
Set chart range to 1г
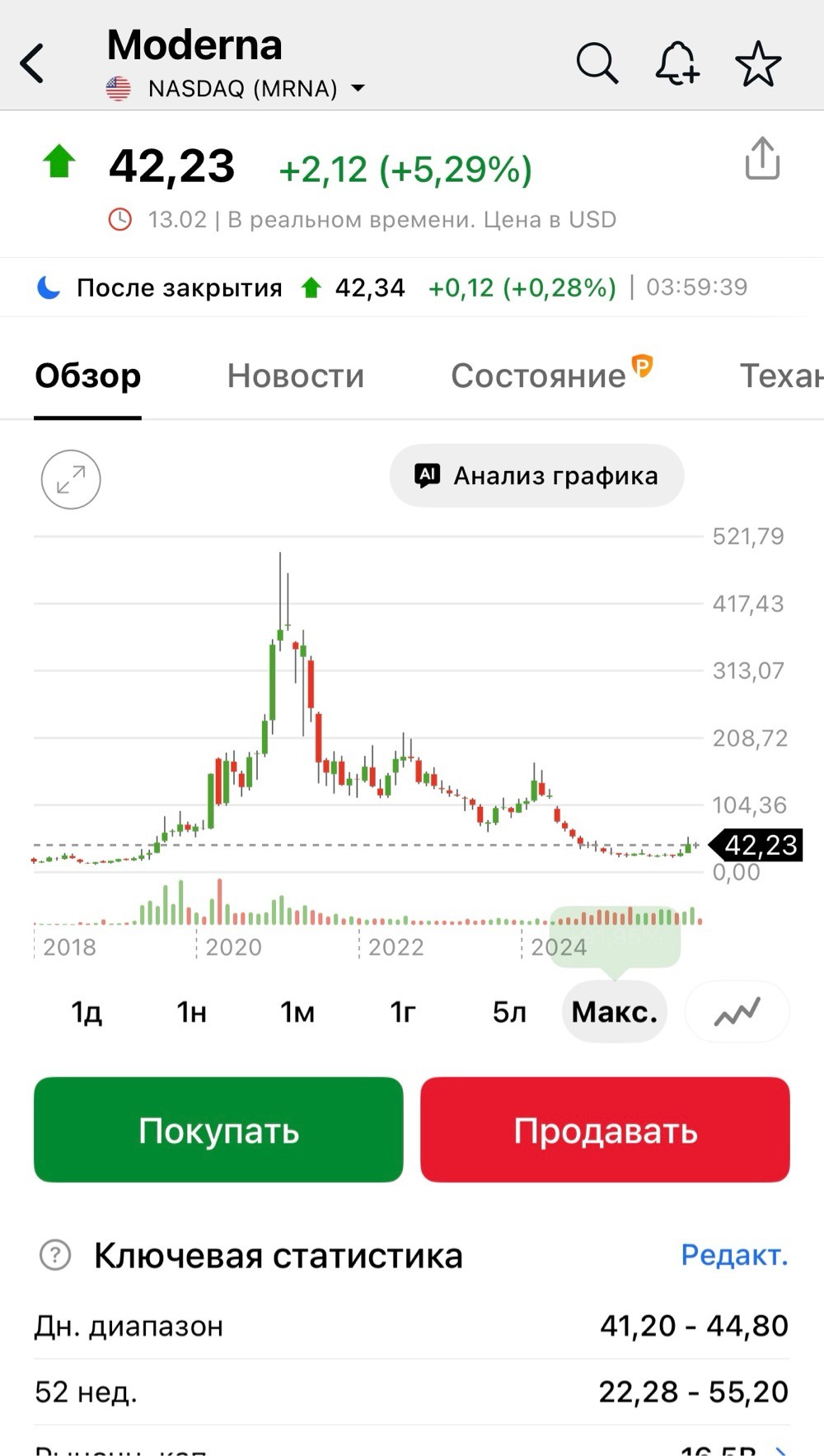click(402, 1011)
